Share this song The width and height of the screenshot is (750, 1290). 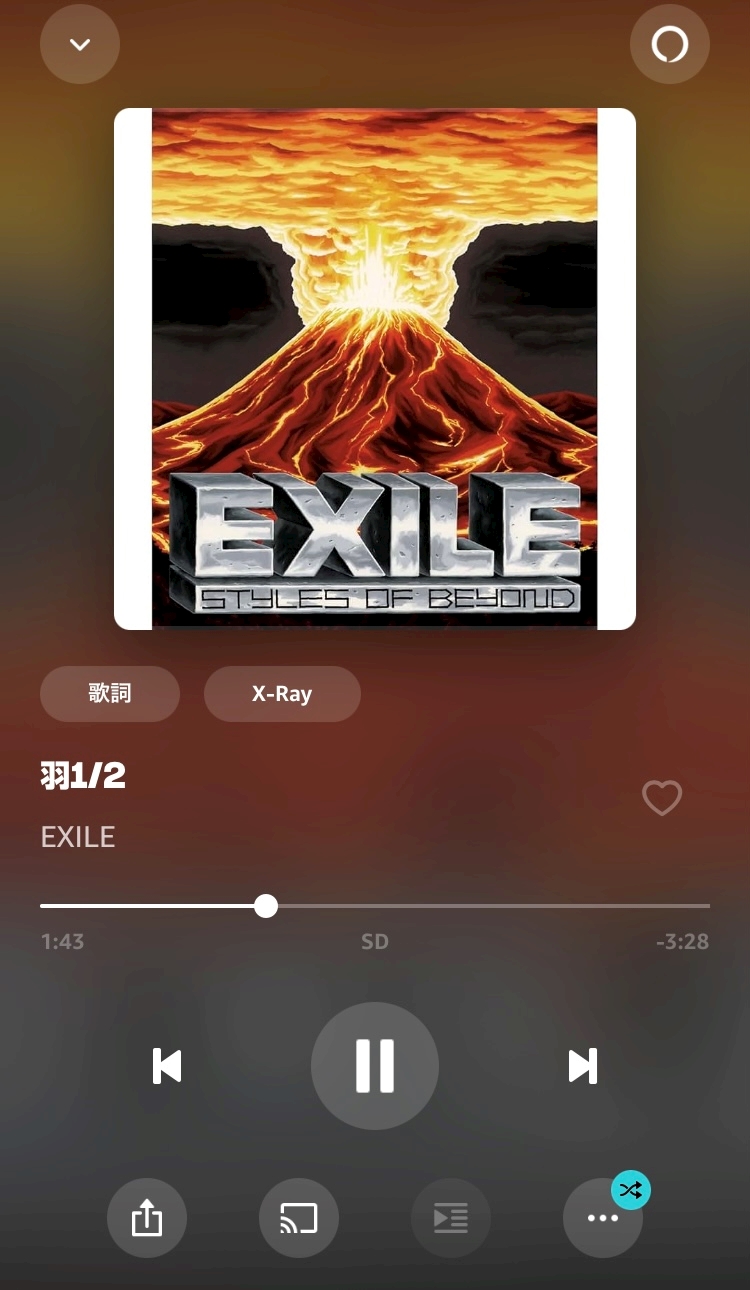click(147, 1218)
